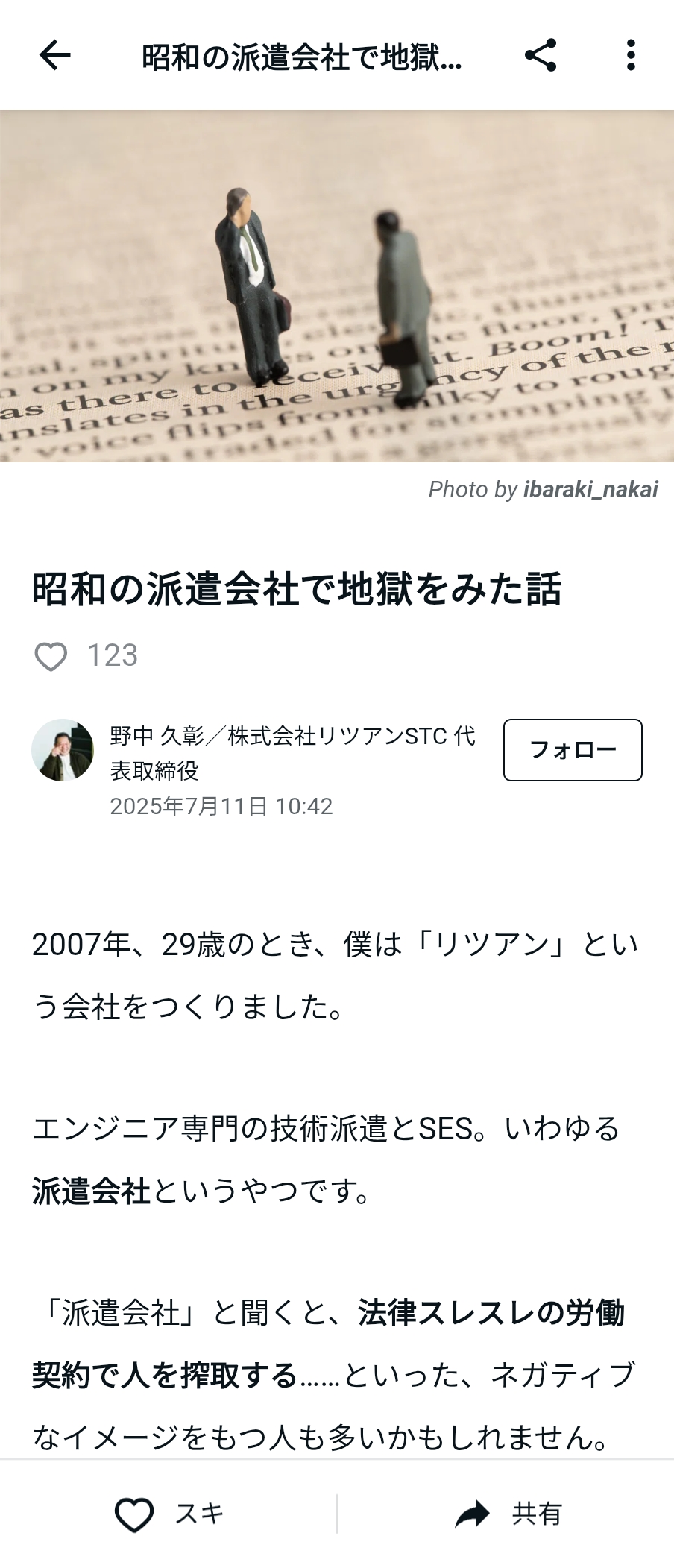This screenshot has height=1568, width=674.
Task: Tap the 共有 button in the bottom bar
Action: pyautogui.click(x=507, y=1514)
